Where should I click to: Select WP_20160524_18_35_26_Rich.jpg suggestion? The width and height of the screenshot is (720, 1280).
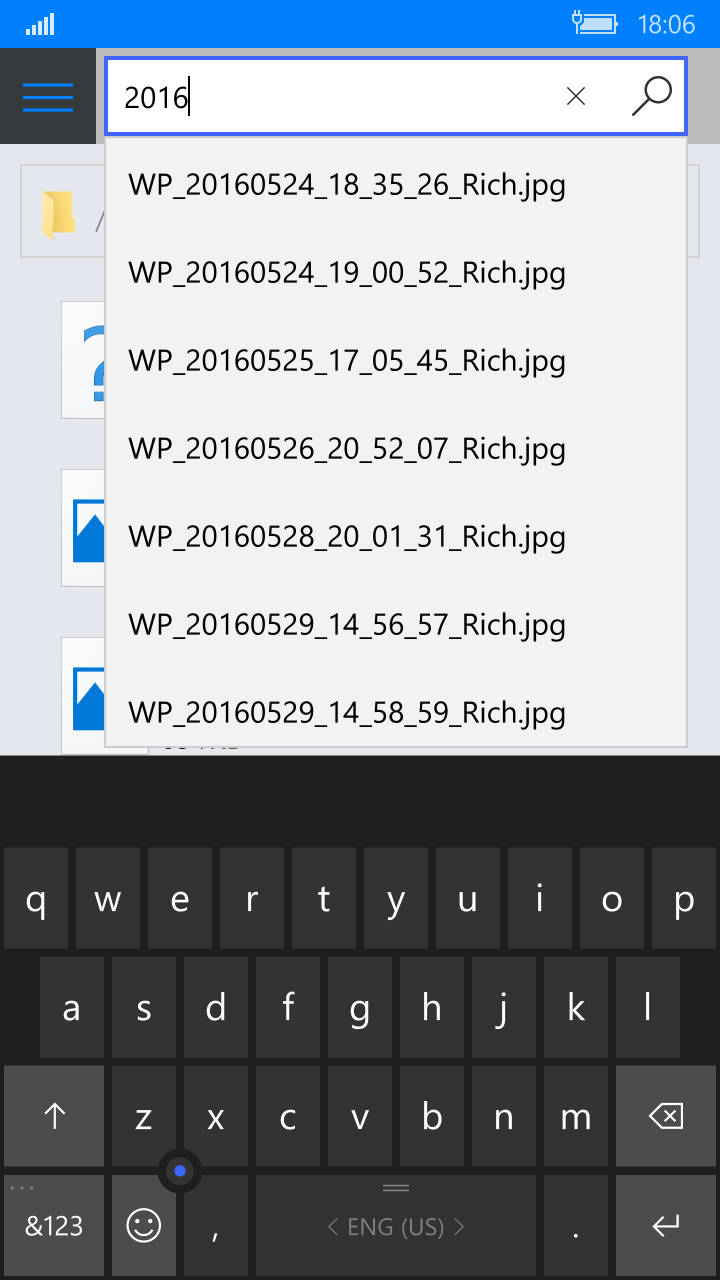click(x=396, y=185)
